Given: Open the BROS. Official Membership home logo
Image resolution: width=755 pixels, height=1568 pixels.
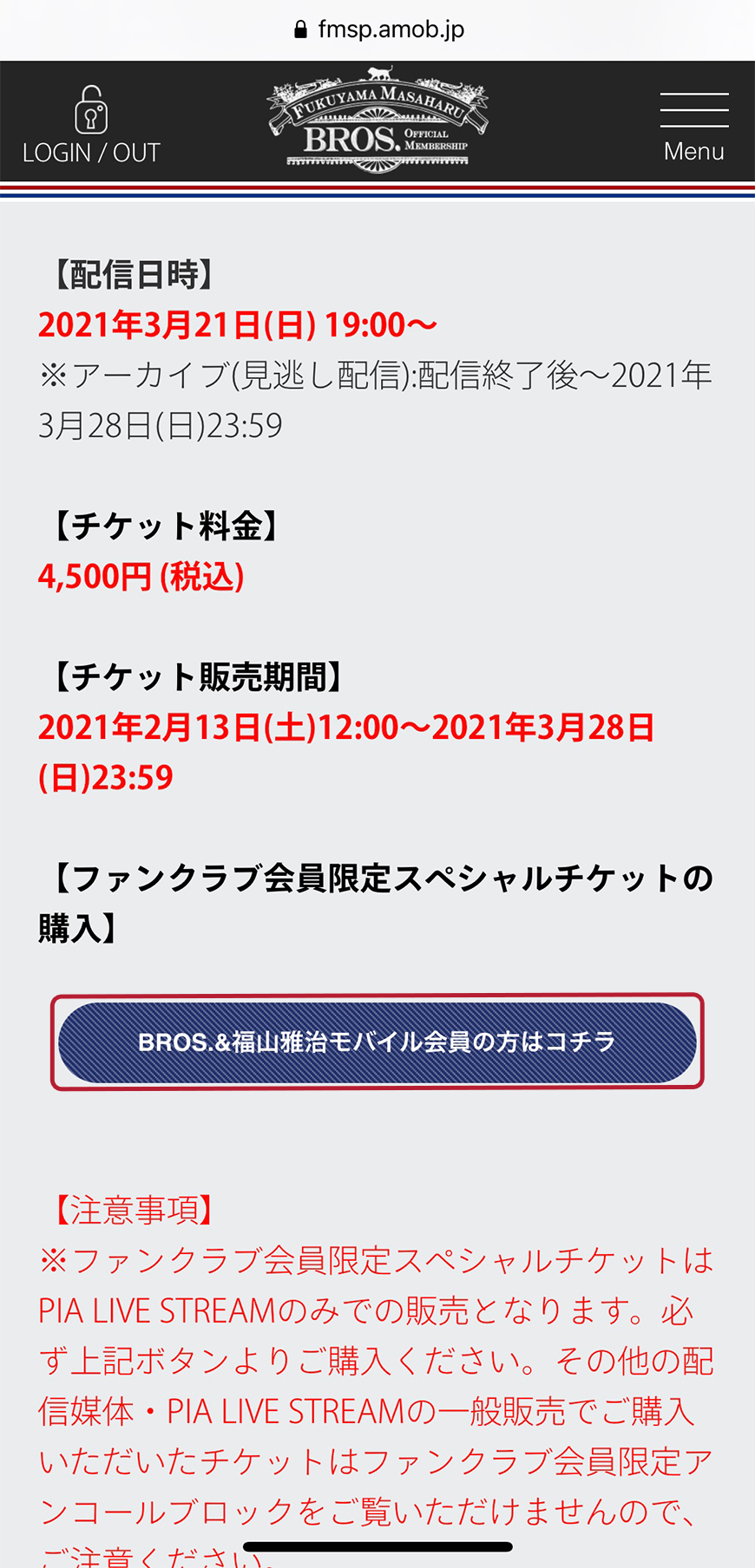Looking at the screenshot, I should (x=377, y=121).
